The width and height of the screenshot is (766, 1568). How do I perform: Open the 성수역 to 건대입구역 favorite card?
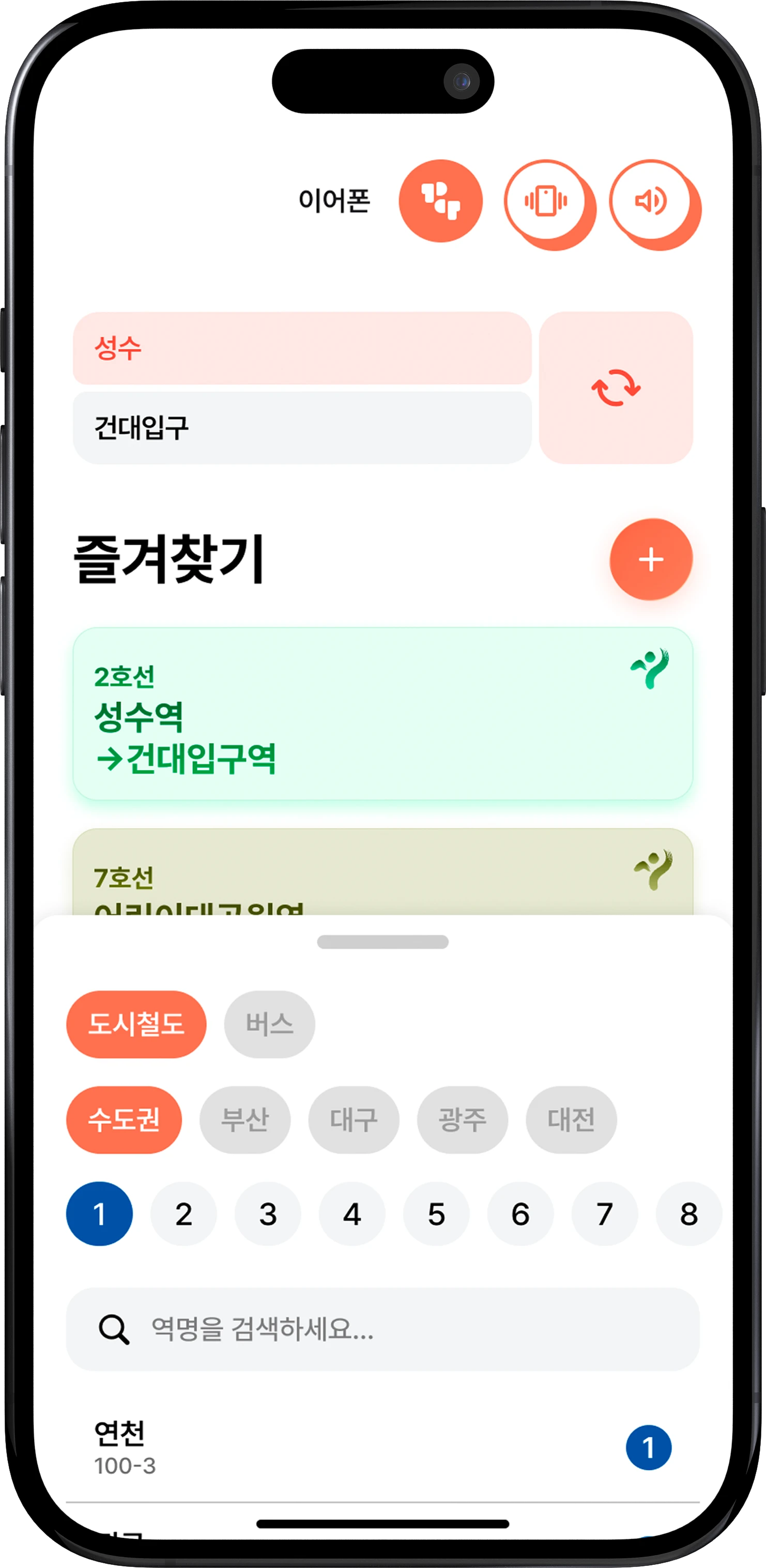382,713
